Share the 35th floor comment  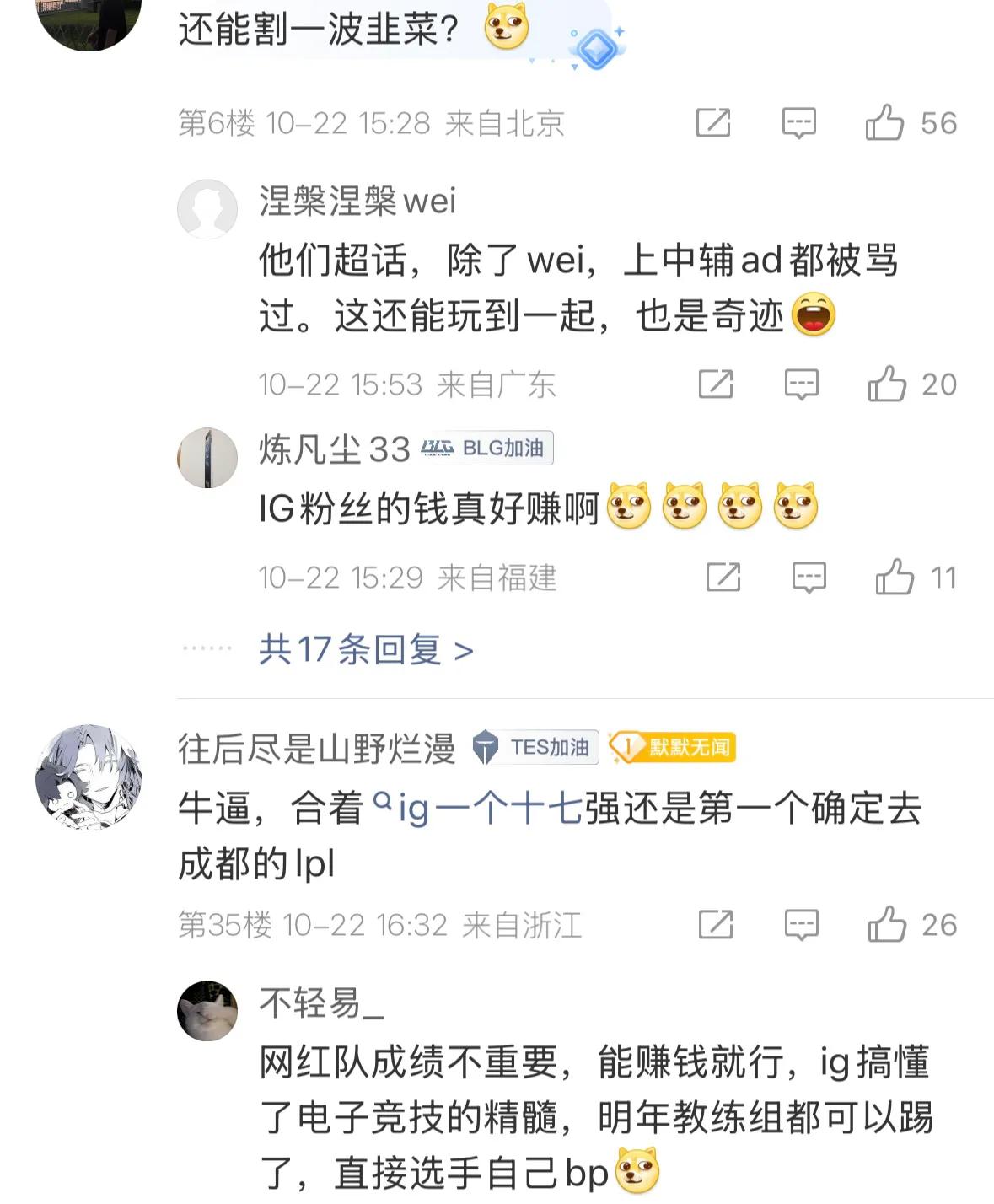(715, 925)
